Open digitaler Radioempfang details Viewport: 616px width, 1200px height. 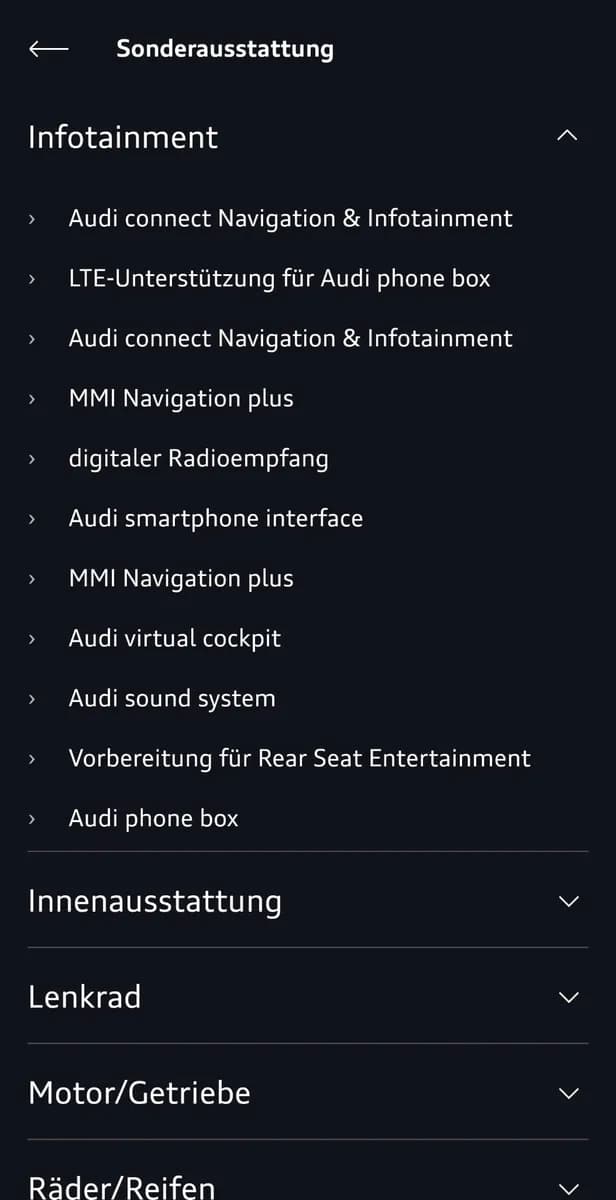click(x=308, y=458)
